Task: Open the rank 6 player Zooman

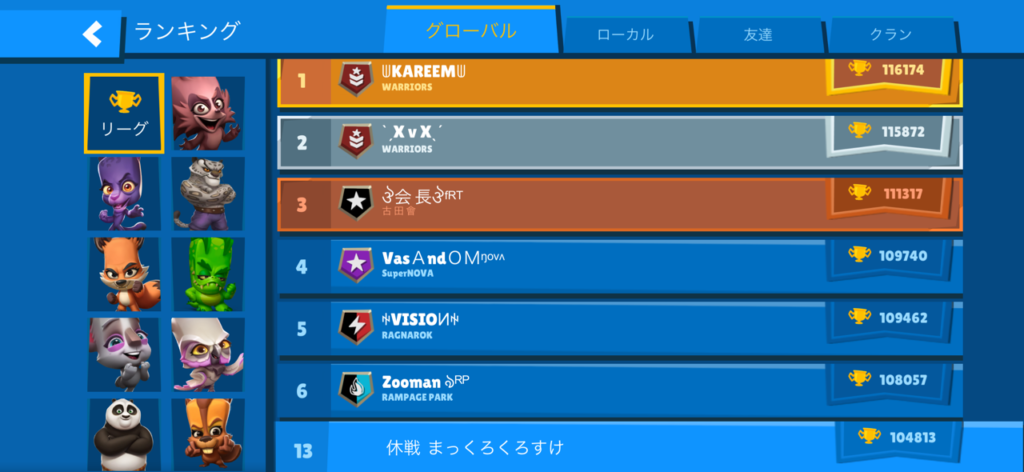Action: (x=600, y=388)
